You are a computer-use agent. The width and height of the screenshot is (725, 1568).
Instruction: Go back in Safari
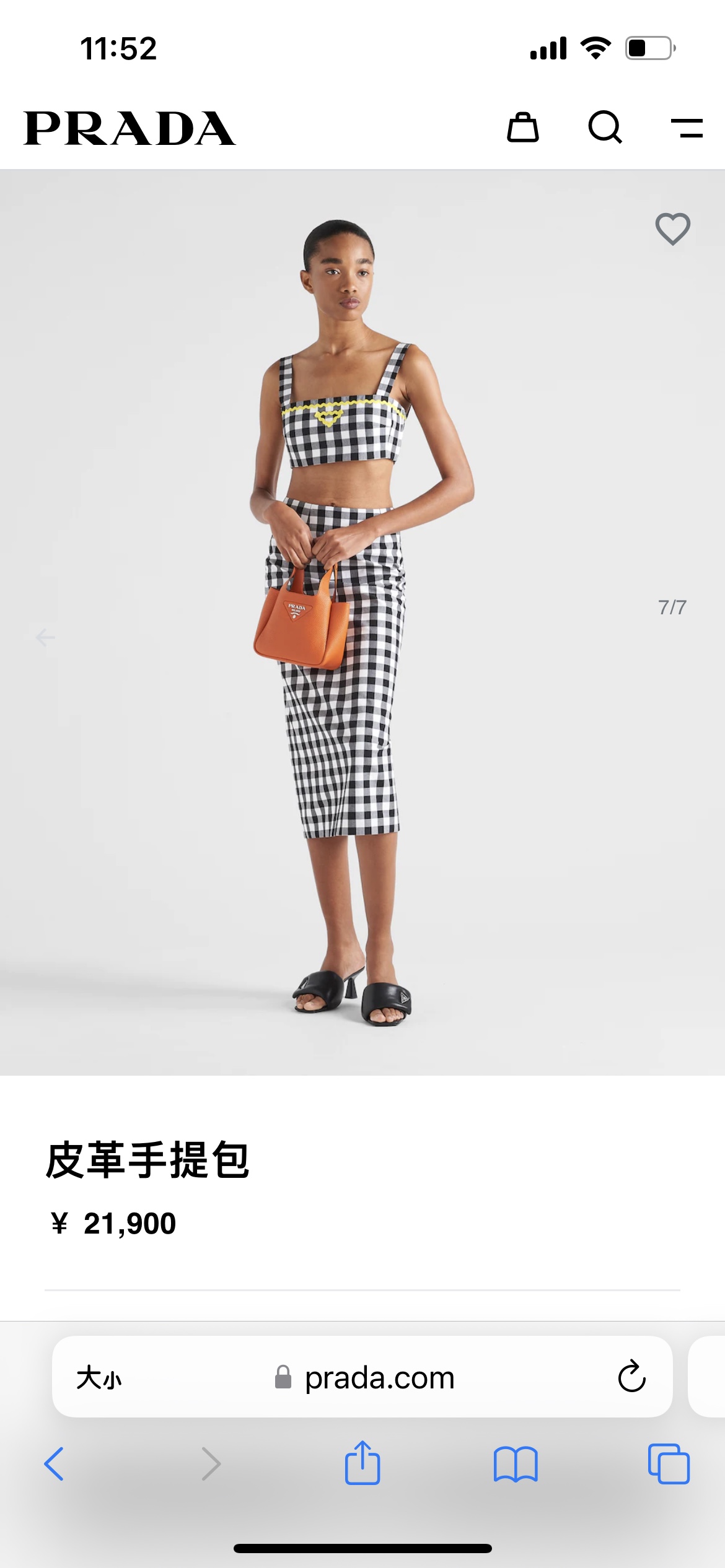54,1464
